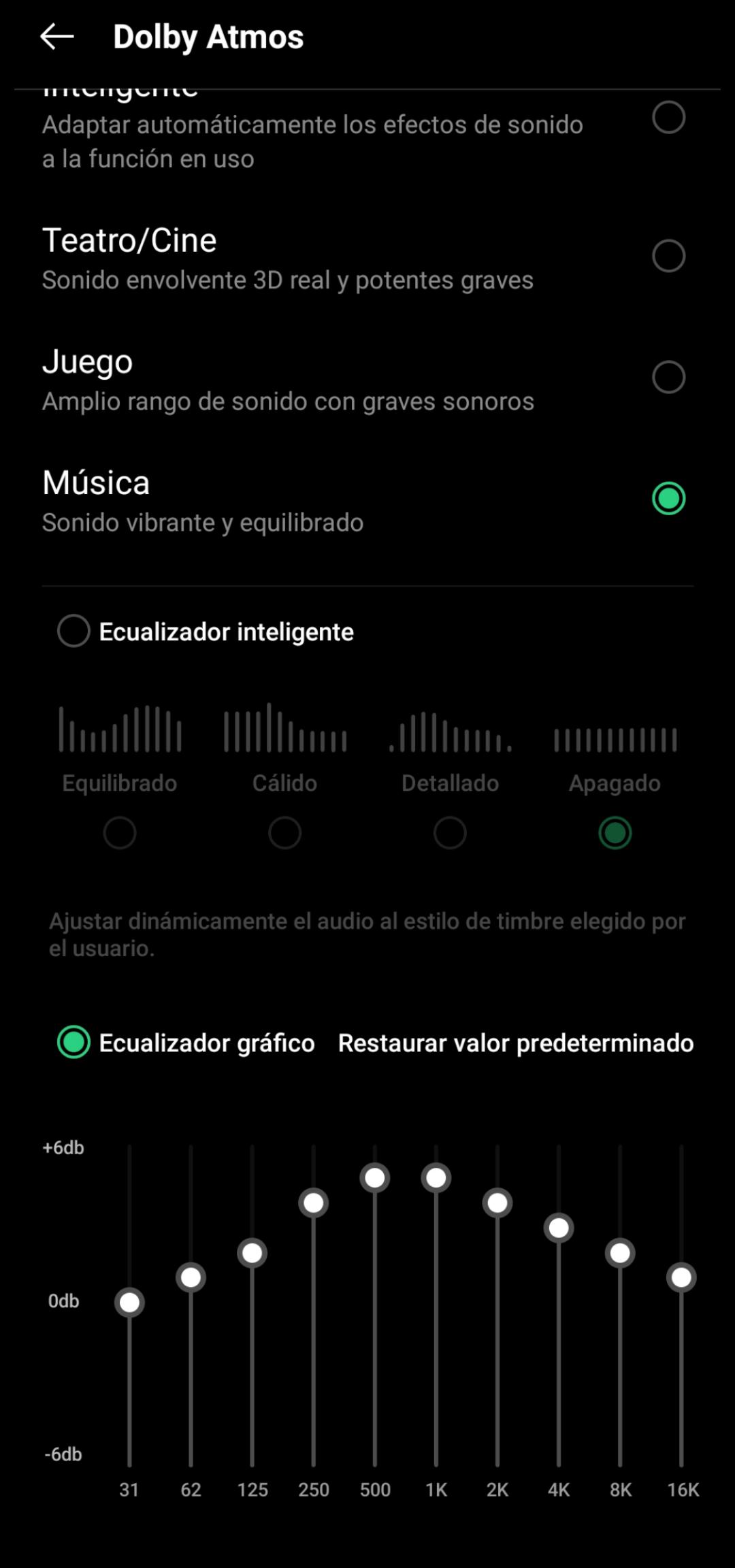This screenshot has height=1568, width=735.
Task: Tap the Equilibrado preset label
Action: 120,783
